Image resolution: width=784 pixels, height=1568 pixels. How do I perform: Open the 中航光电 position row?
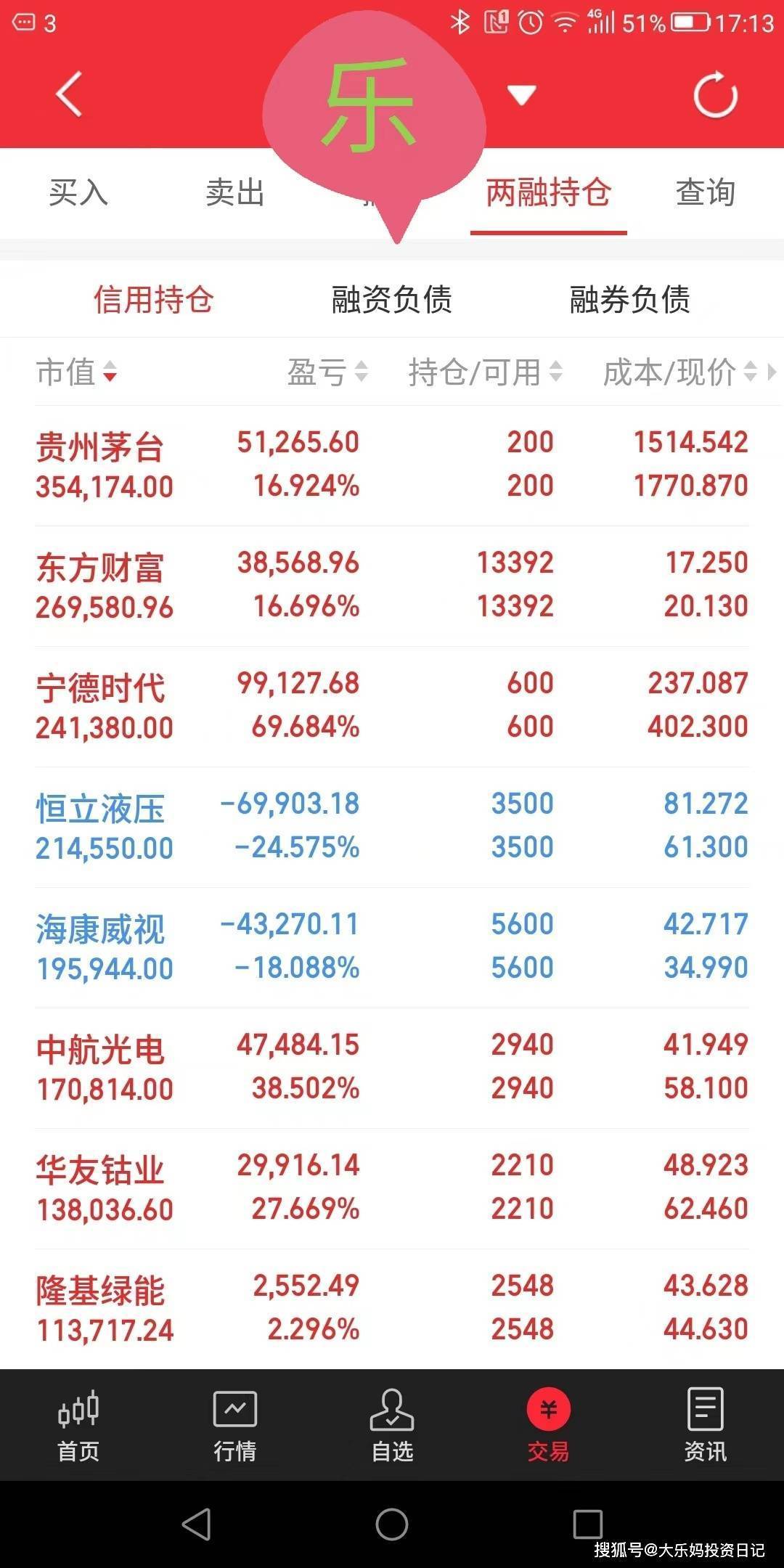[392, 1067]
